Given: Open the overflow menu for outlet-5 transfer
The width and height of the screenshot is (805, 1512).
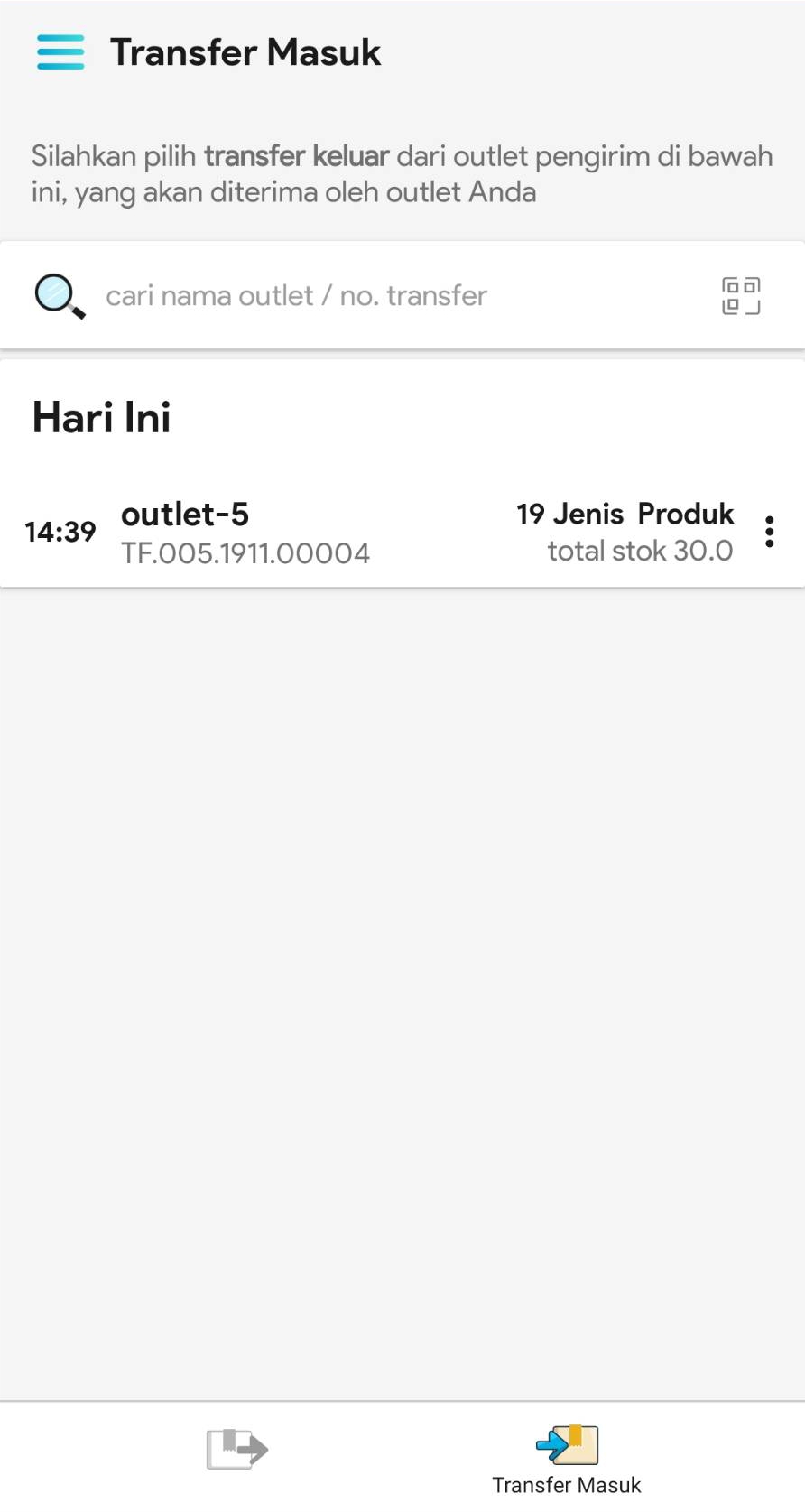Looking at the screenshot, I should click(x=769, y=532).
